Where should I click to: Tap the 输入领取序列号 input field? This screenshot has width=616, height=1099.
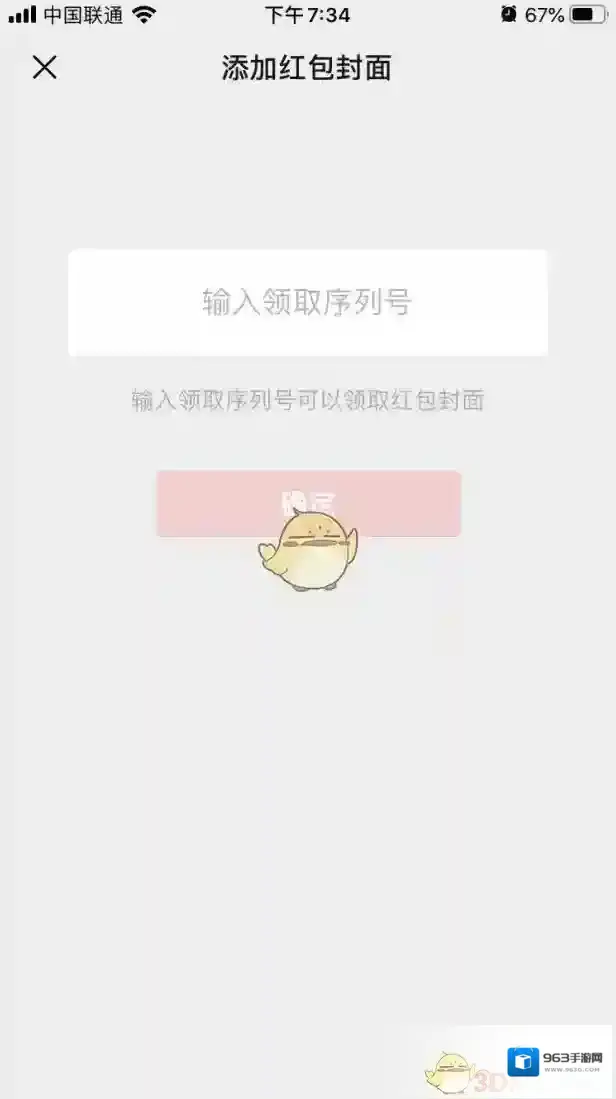click(x=307, y=302)
